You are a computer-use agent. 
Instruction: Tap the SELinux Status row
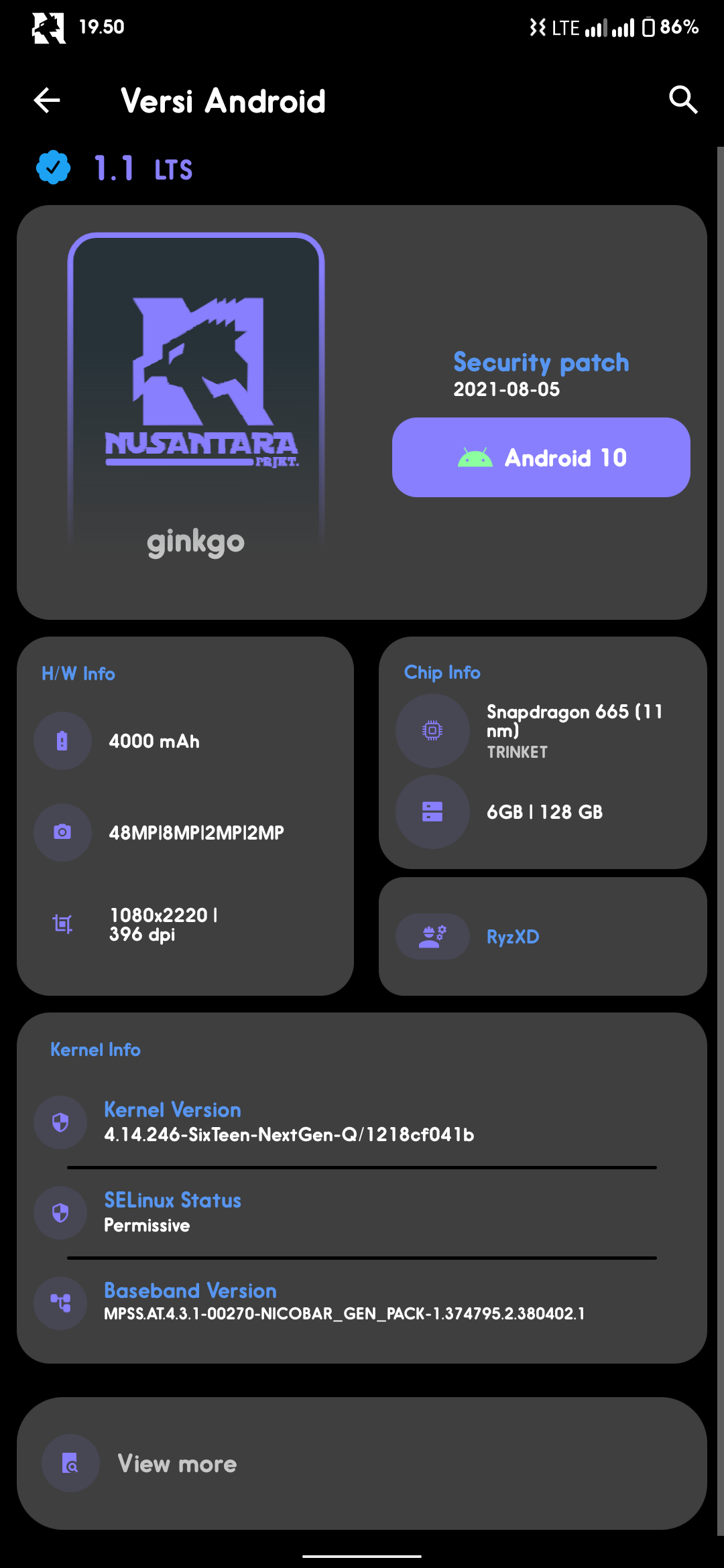point(362,1213)
